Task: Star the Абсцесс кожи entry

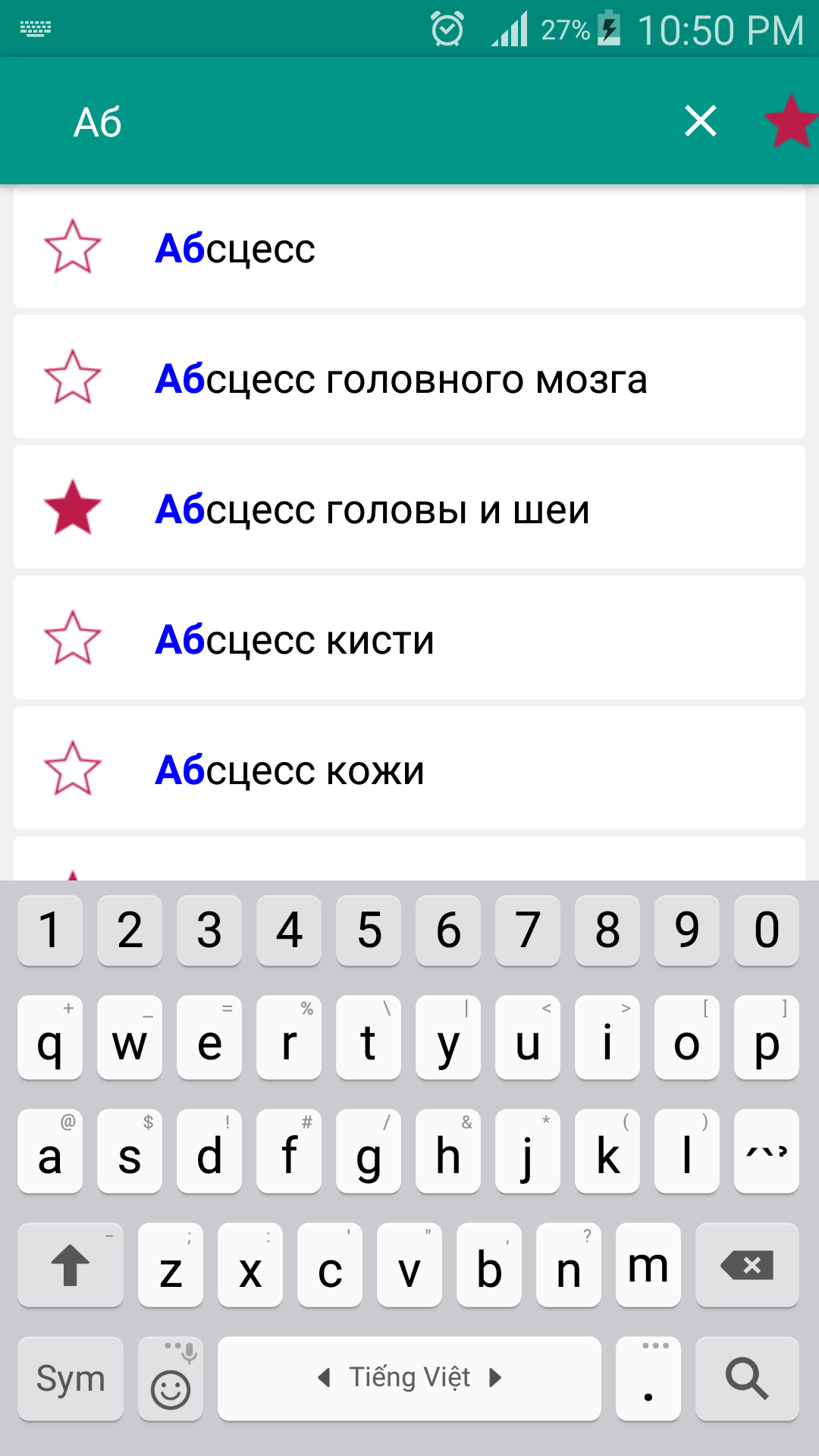Action: (x=73, y=769)
